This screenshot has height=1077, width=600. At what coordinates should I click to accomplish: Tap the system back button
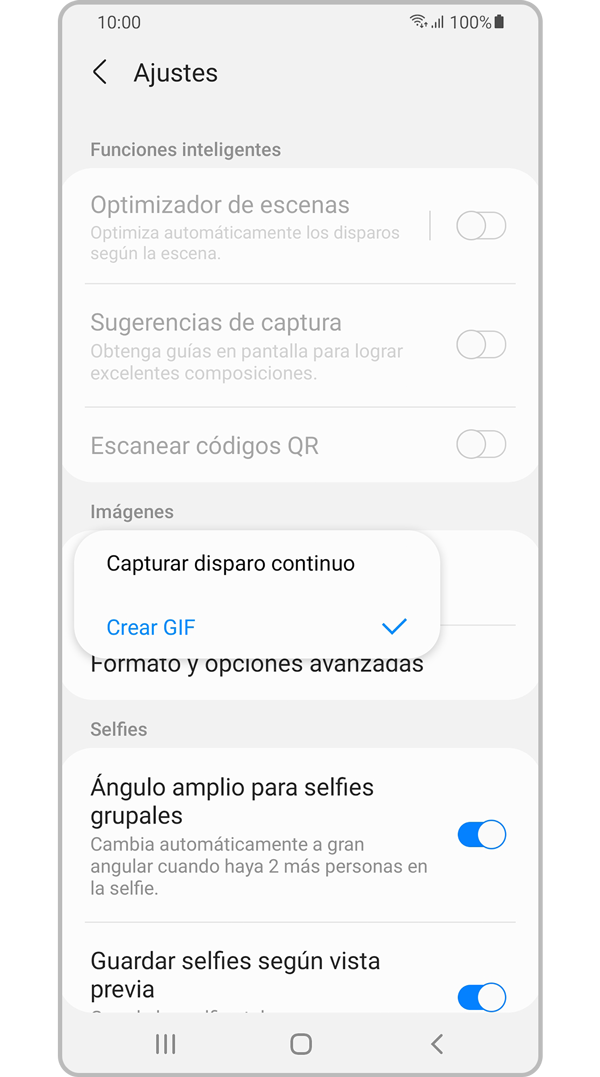(436, 1044)
